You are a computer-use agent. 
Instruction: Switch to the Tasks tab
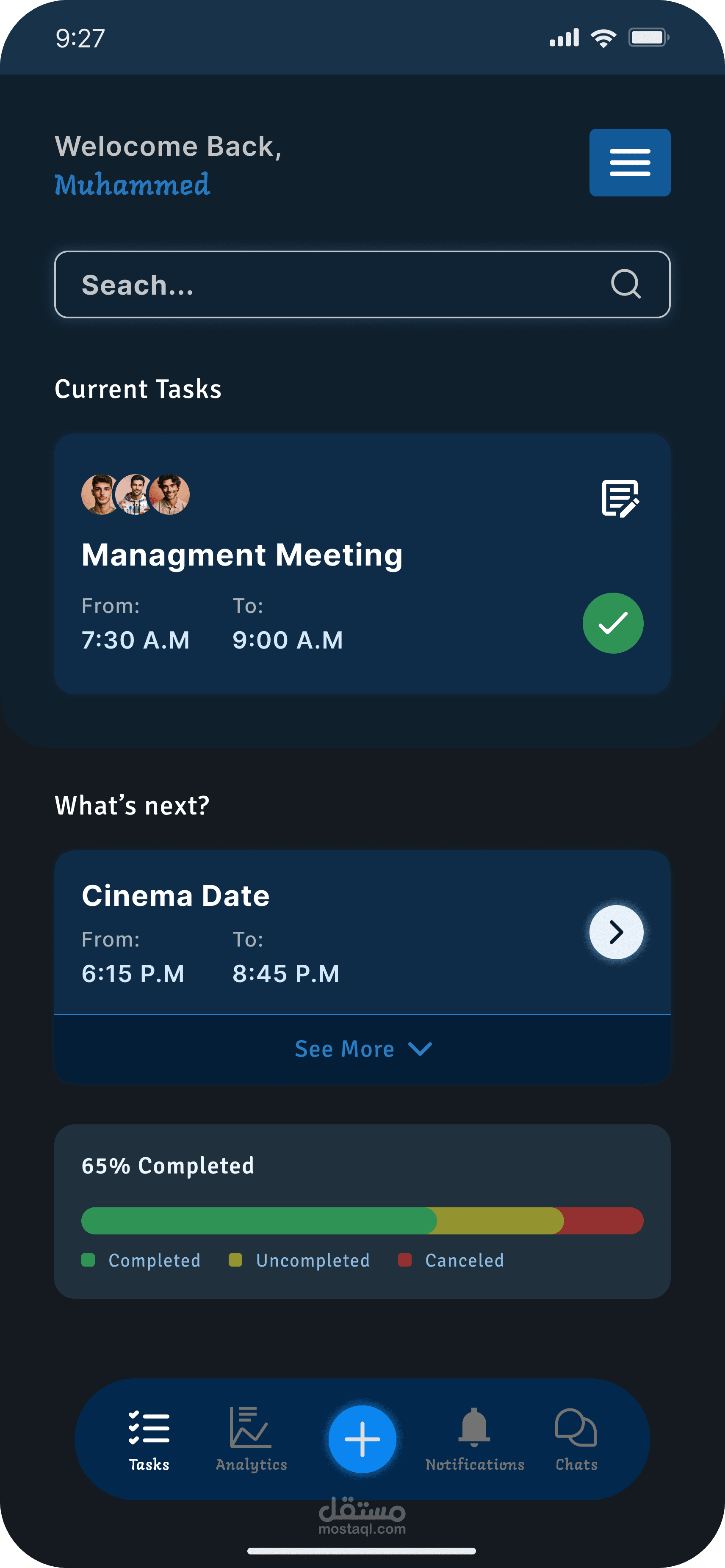point(149,1439)
